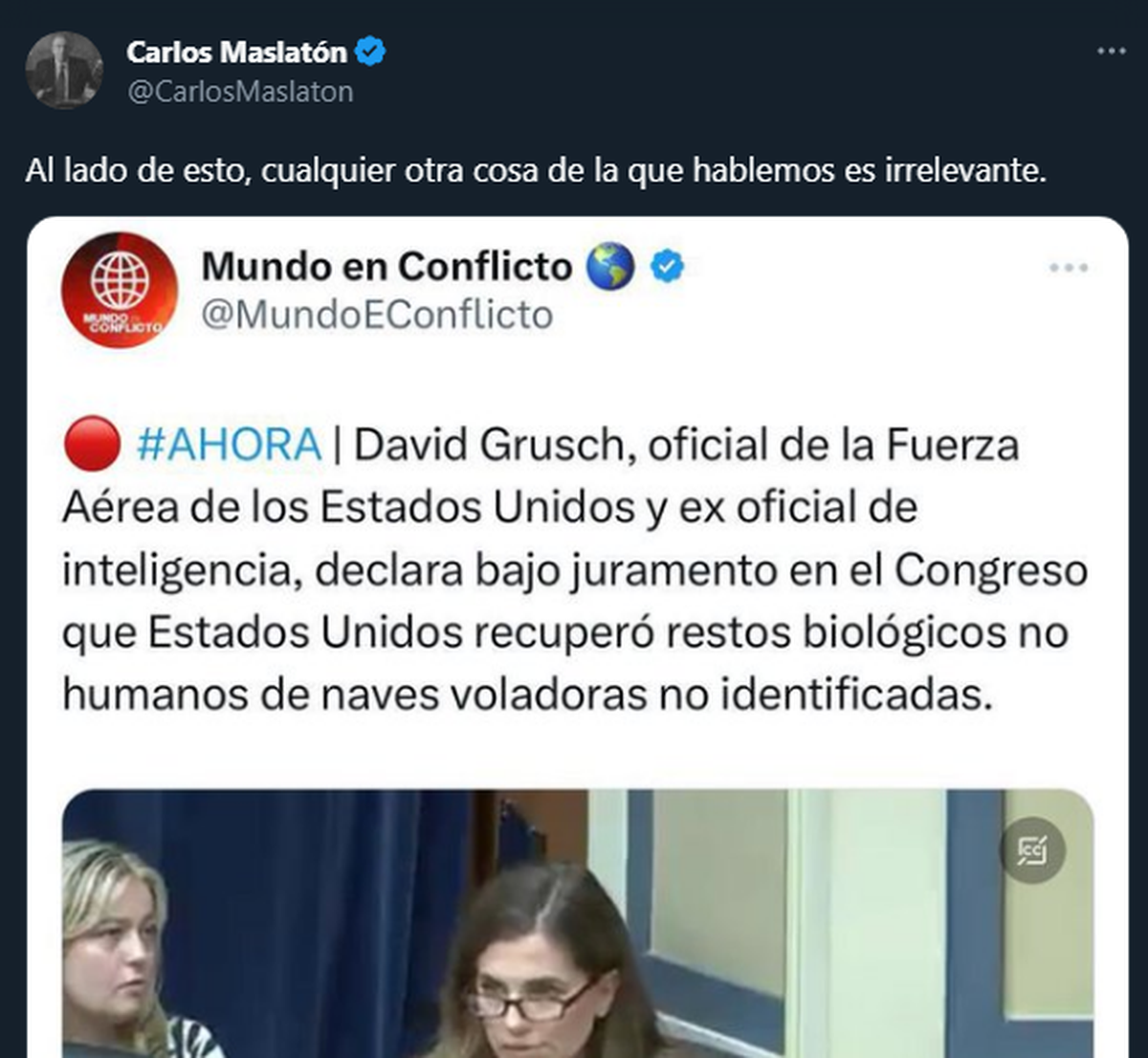The height and width of the screenshot is (1058, 1148).
Task: Toggle closed captions on the video
Action: [1032, 849]
